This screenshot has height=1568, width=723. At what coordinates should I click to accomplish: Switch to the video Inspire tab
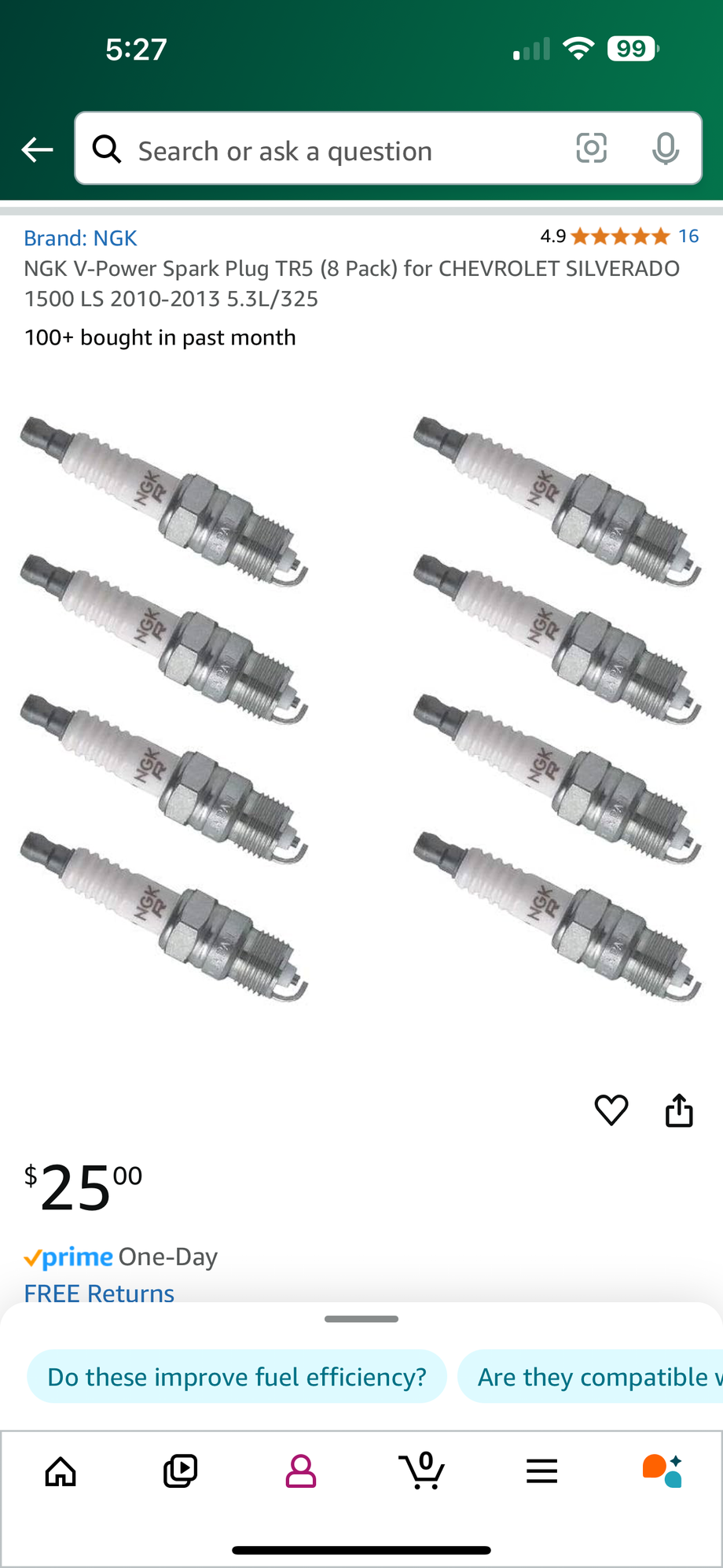181,1471
